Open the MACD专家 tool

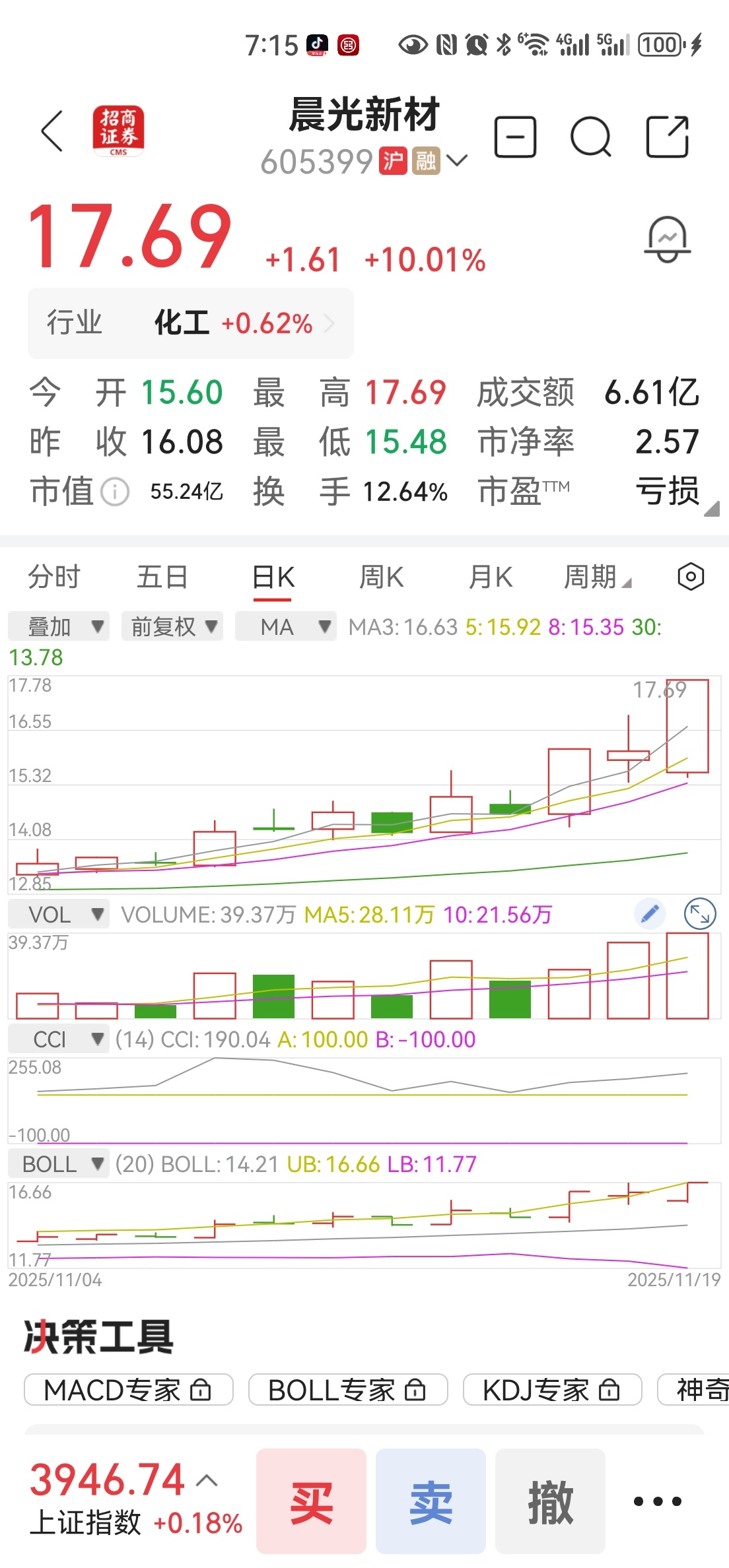point(129,1390)
